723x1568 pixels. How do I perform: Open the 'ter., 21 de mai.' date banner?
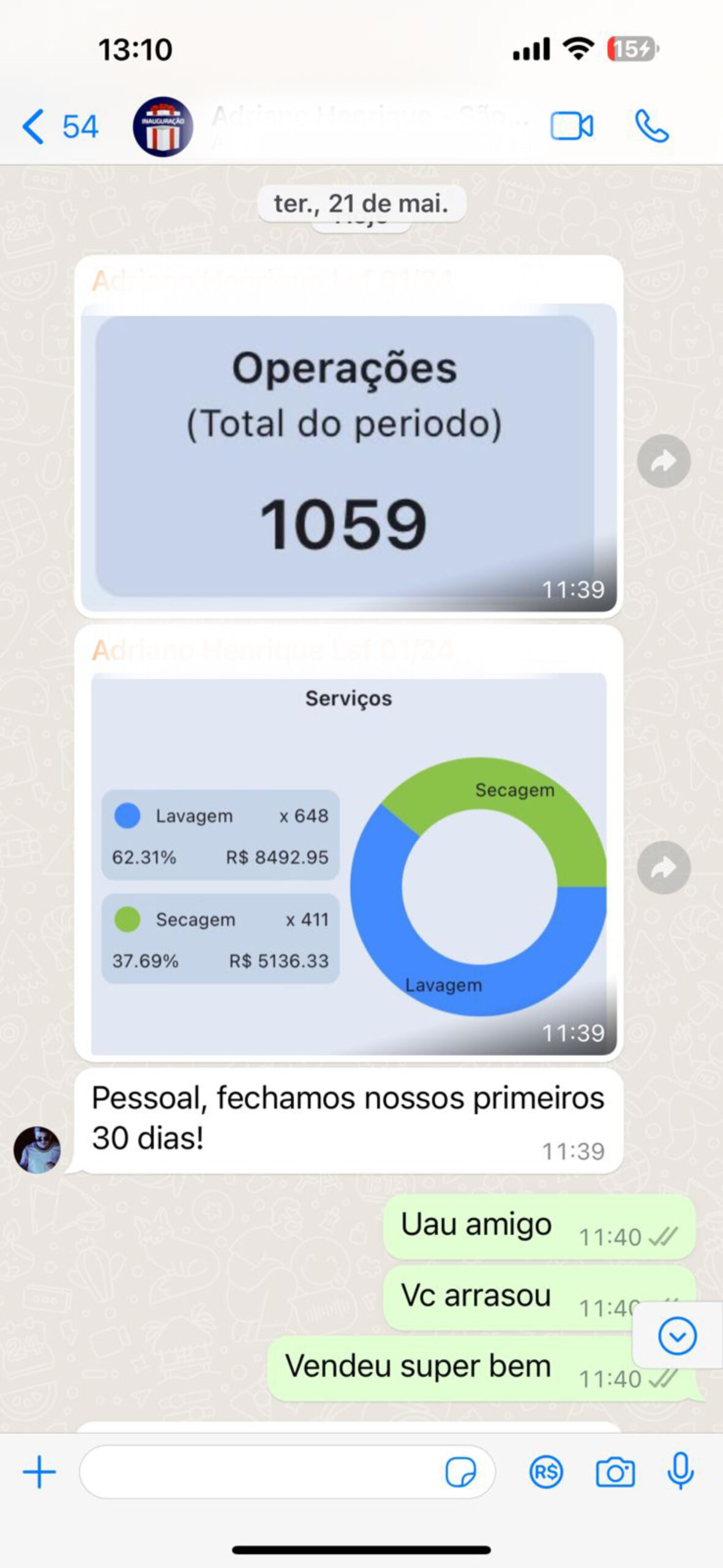coord(361,205)
